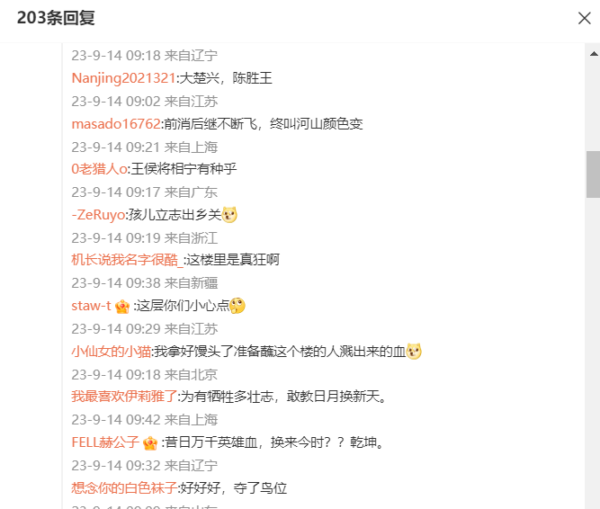
Task: Visit 0老猎人o's profile page
Action: [101, 169]
